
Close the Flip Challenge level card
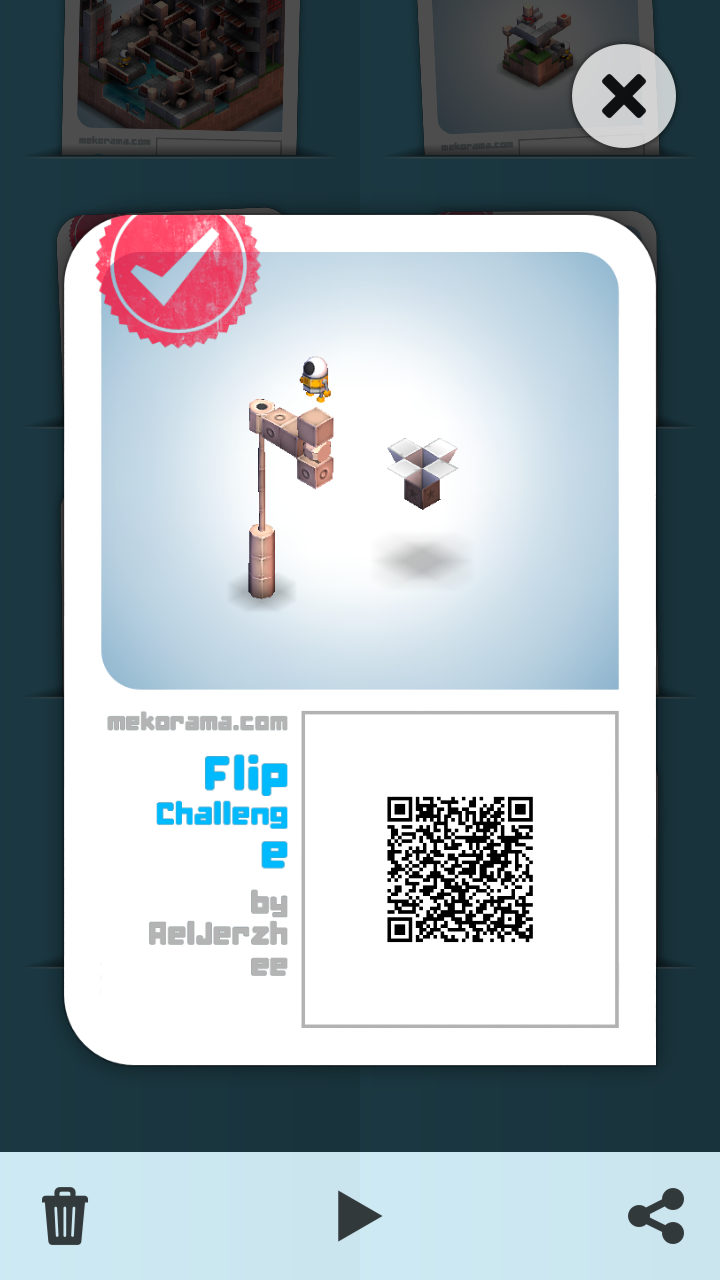[x=624, y=97]
